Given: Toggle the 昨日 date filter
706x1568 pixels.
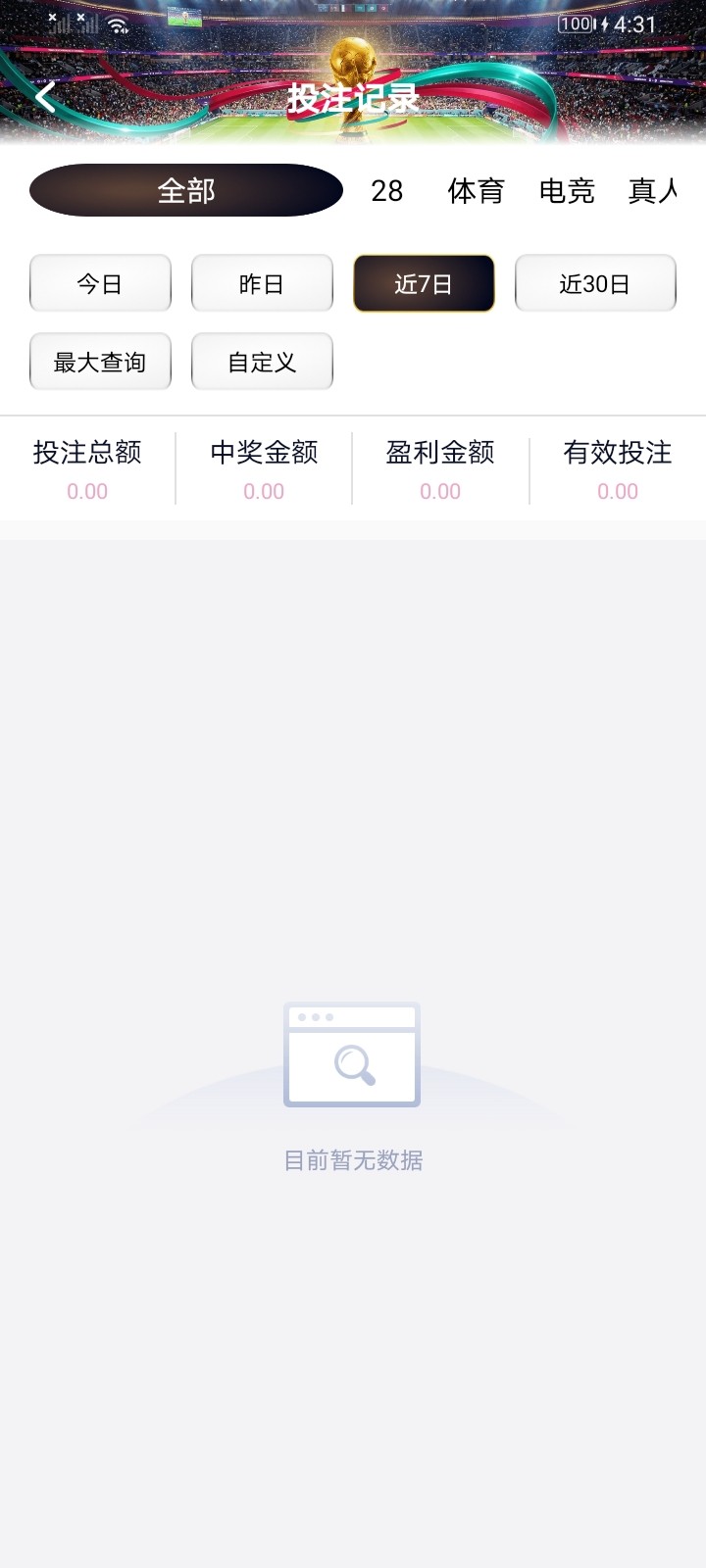Looking at the screenshot, I should [x=262, y=283].
